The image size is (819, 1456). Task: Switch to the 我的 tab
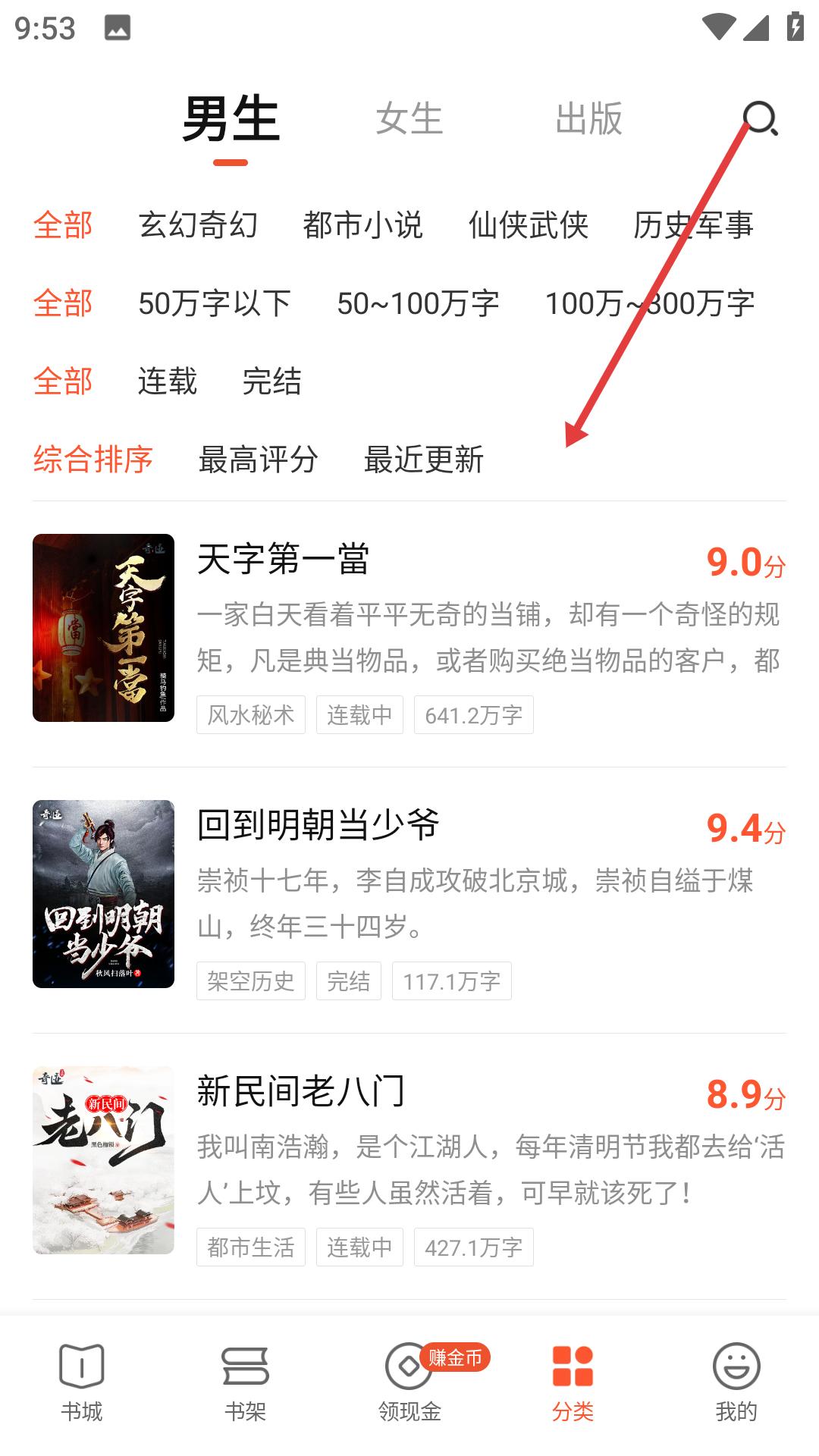736,1382
